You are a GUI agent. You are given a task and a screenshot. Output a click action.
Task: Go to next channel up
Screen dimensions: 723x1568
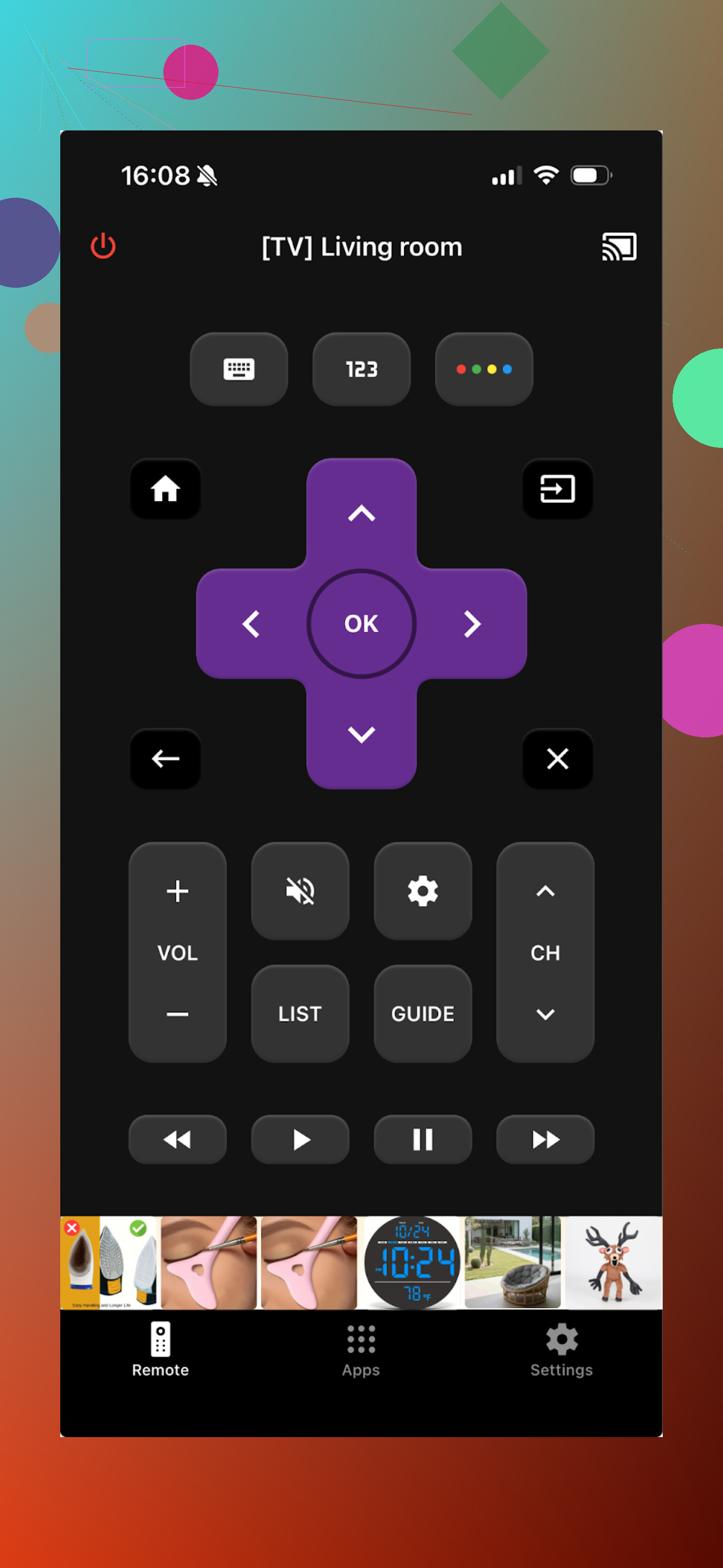545,891
